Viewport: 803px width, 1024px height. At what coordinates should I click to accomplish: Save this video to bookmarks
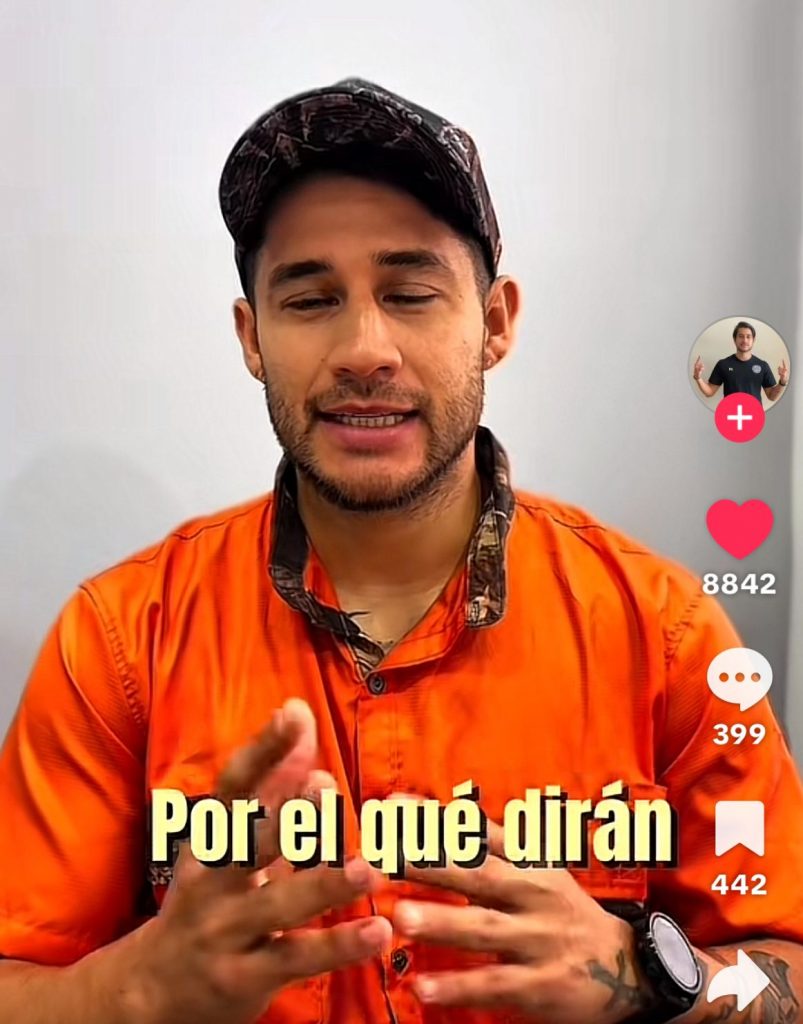click(739, 829)
